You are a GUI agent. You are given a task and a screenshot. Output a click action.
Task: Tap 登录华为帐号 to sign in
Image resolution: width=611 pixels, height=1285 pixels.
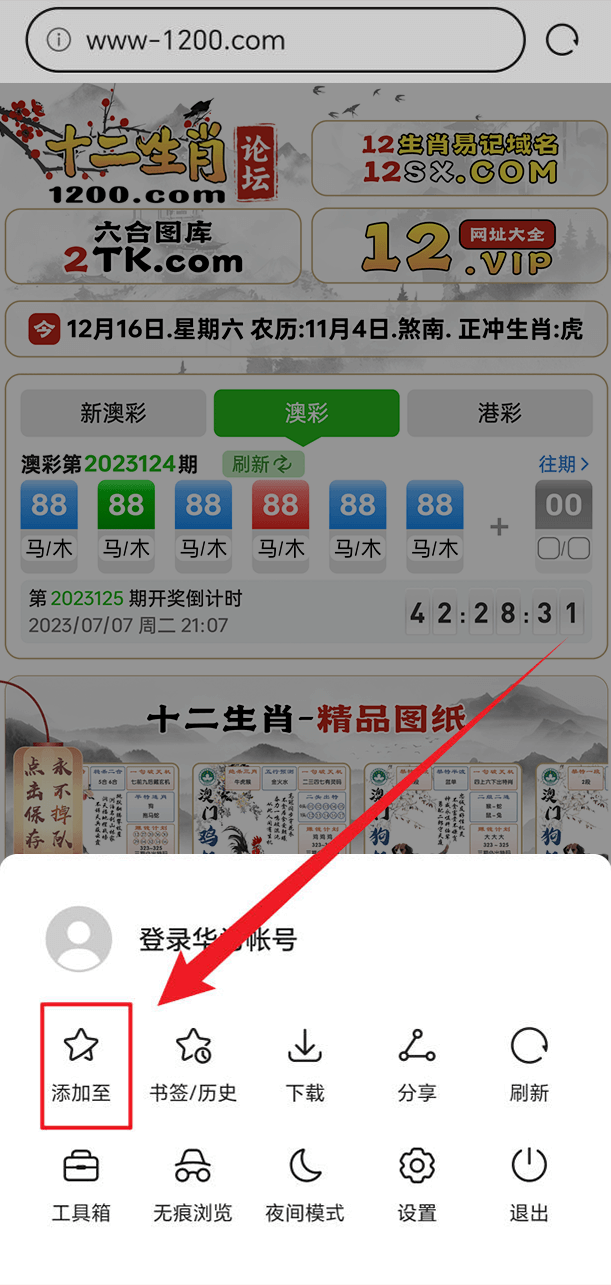coord(218,939)
